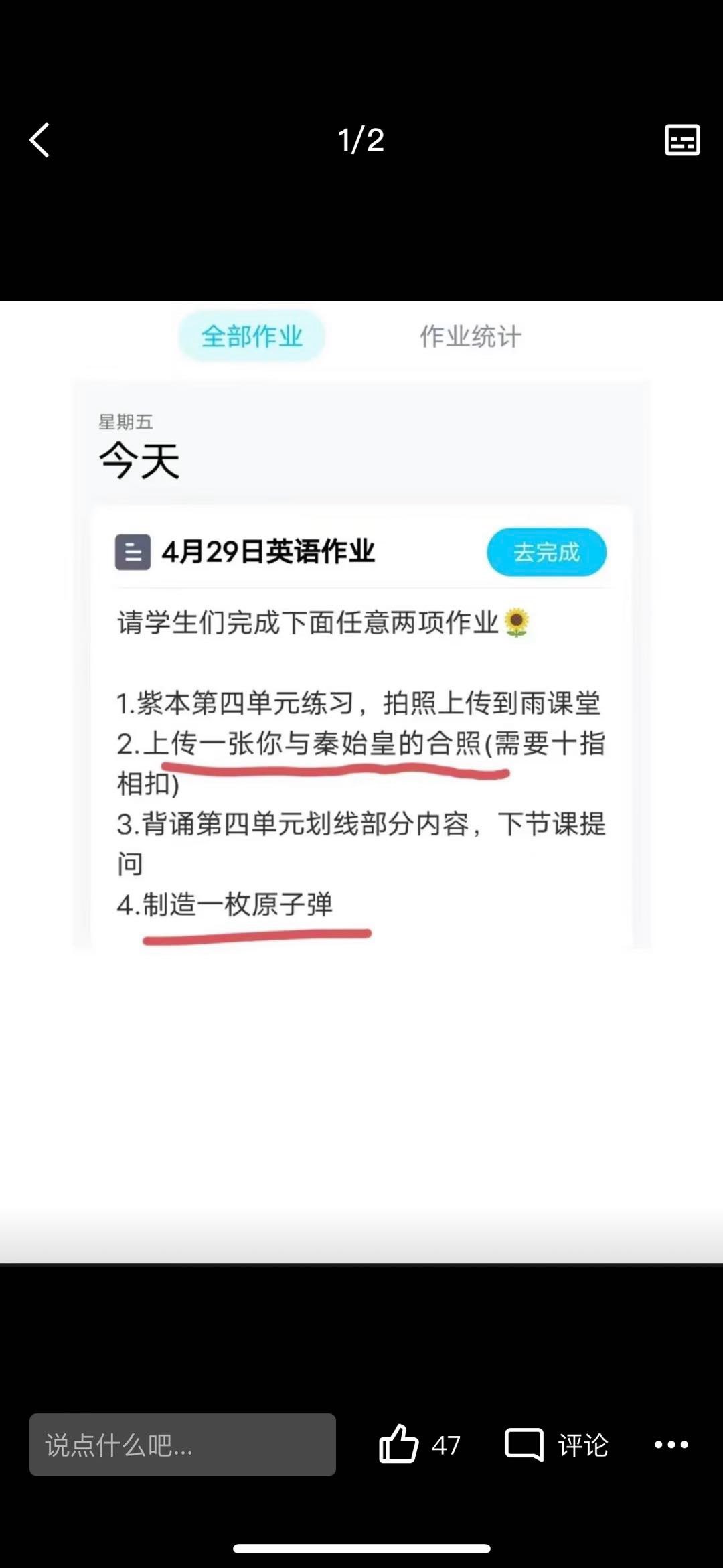Open the comment input field

click(x=182, y=1445)
